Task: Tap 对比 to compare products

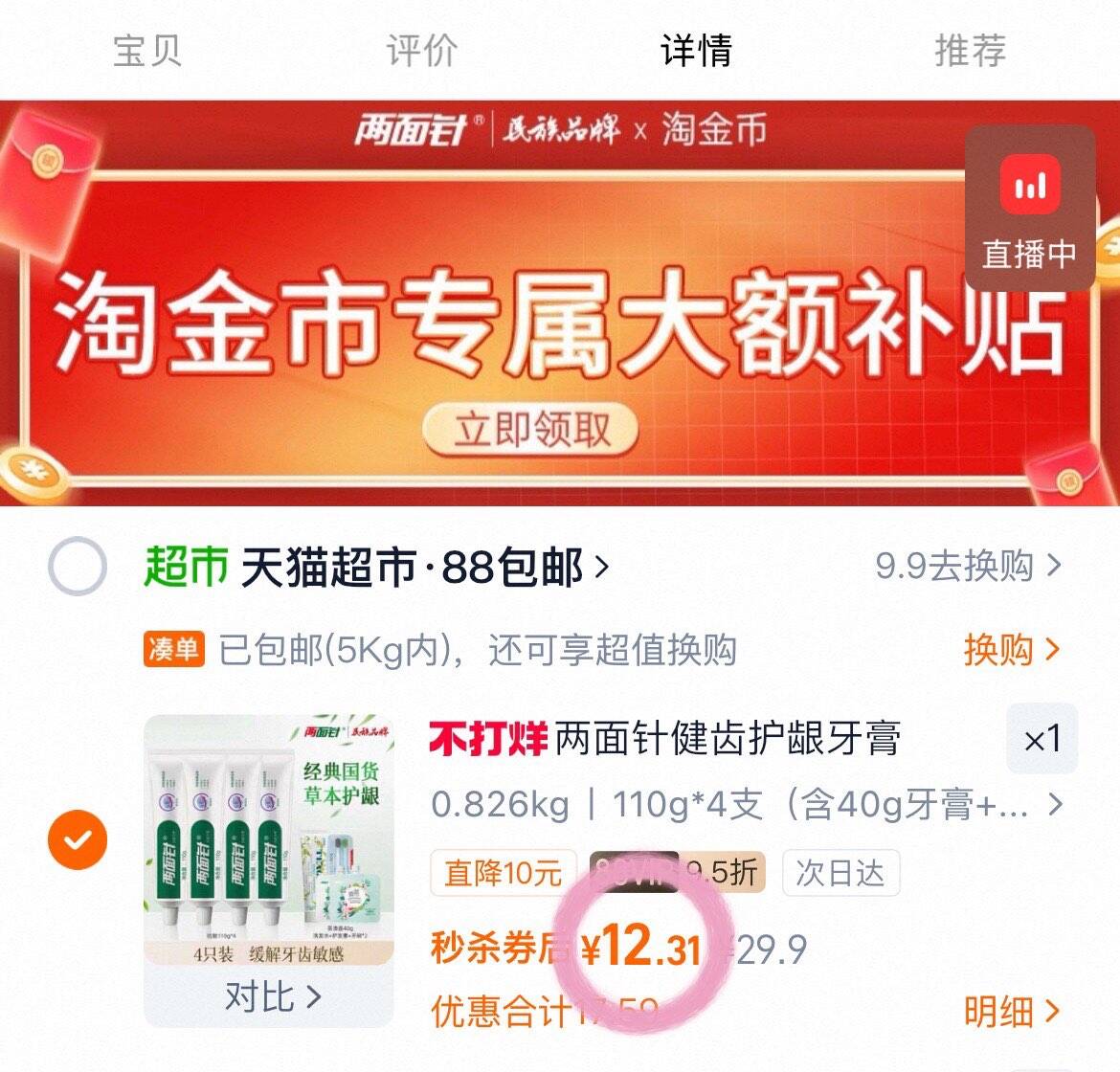Action: (272, 996)
